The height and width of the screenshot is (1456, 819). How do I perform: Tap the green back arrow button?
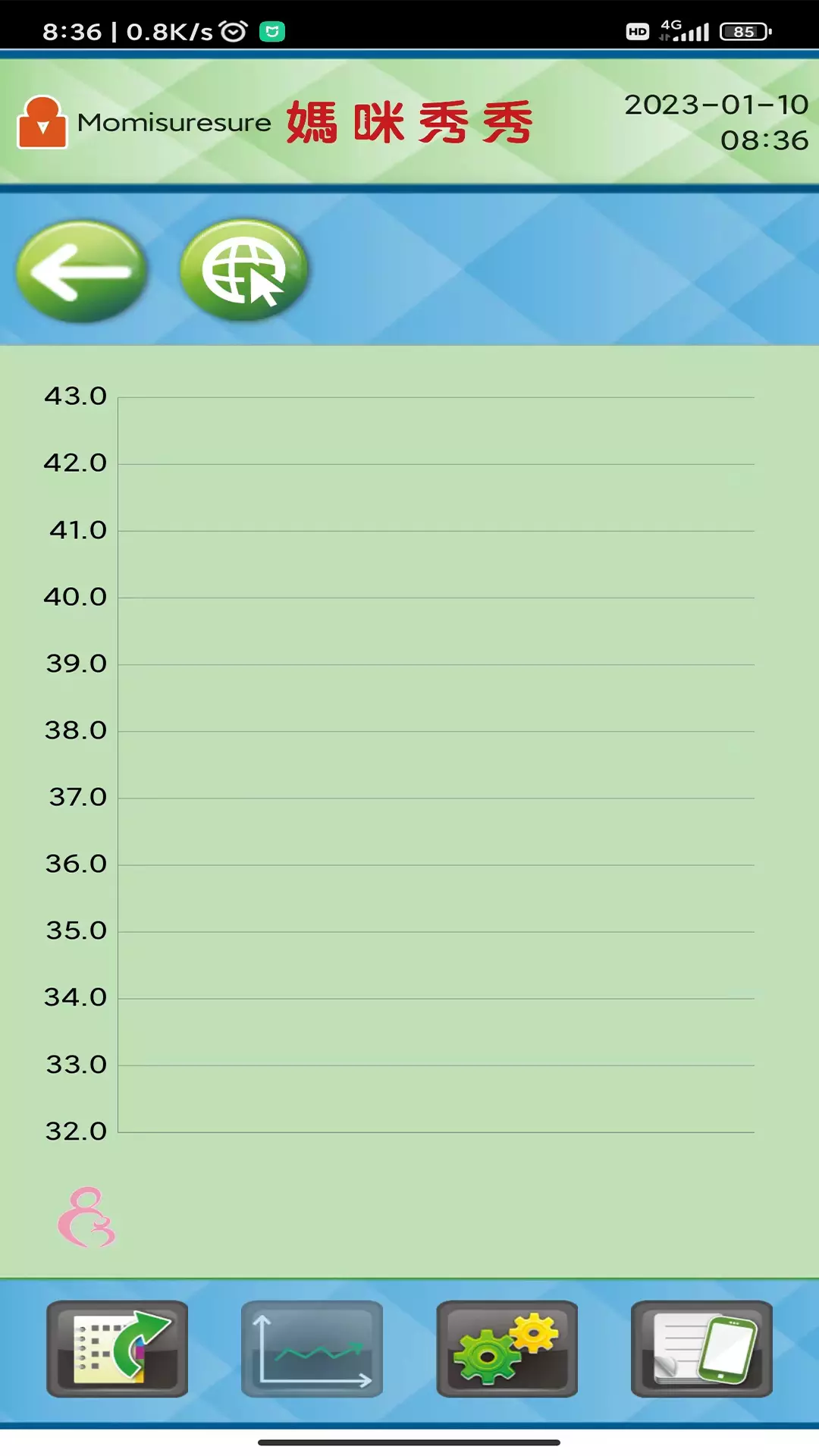tap(82, 271)
